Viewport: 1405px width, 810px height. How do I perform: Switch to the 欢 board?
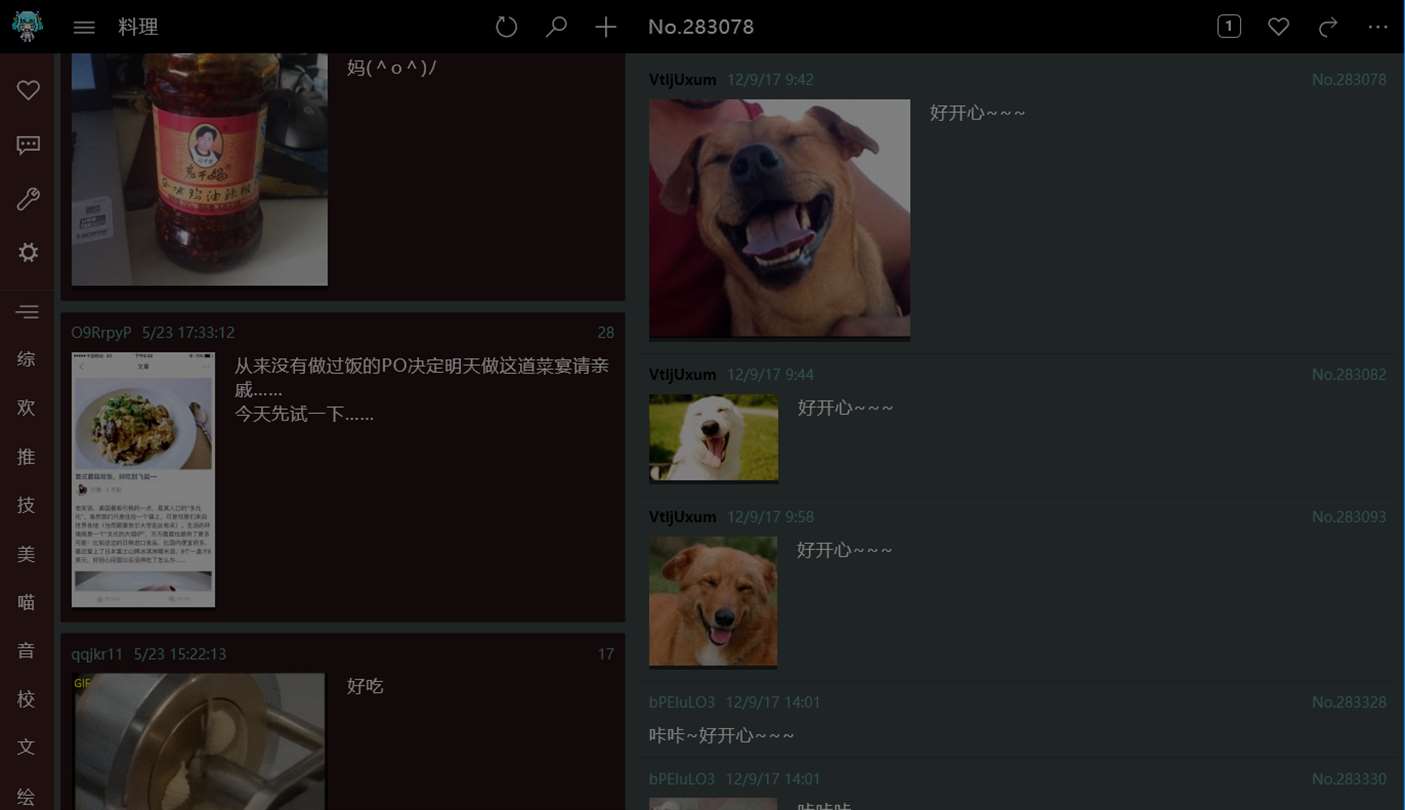click(x=27, y=408)
